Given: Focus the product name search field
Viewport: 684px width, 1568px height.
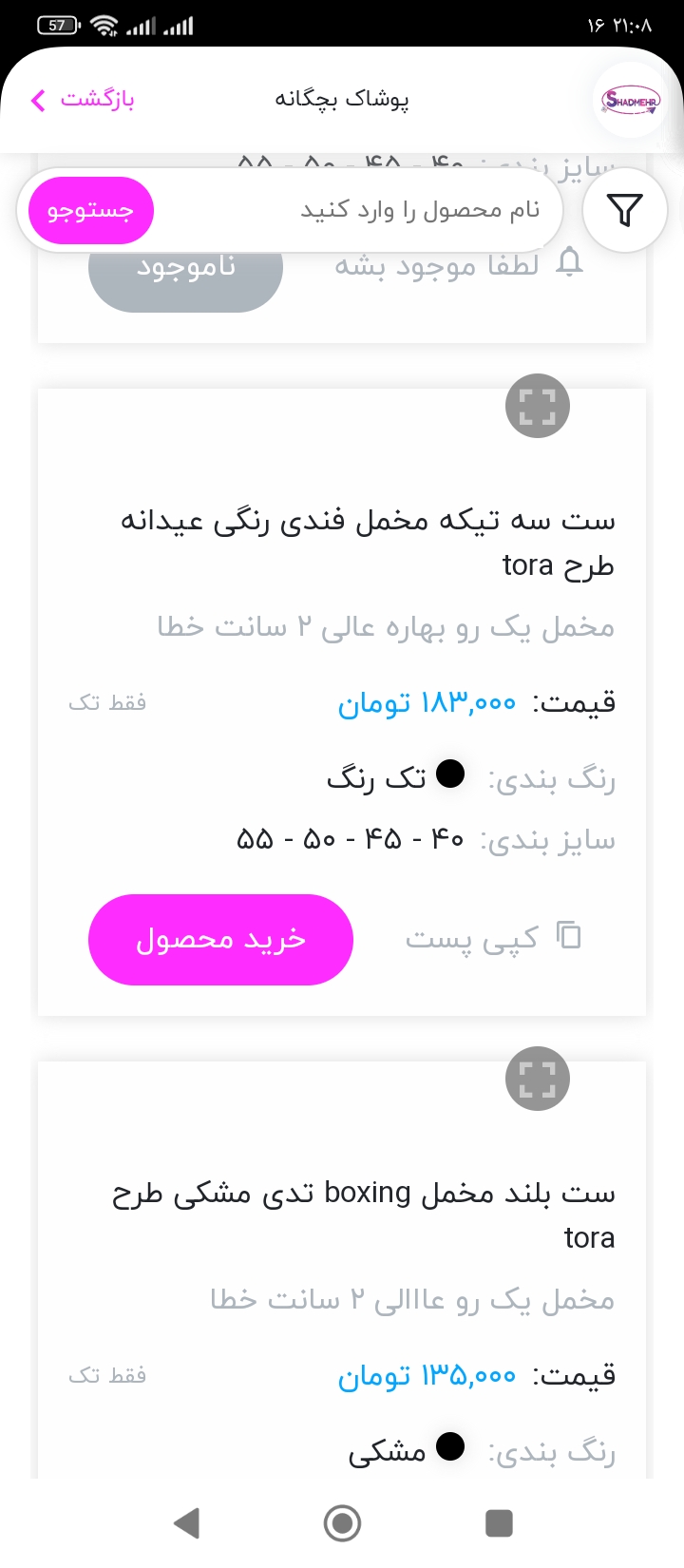Looking at the screenshot, I should pos(361,210).
